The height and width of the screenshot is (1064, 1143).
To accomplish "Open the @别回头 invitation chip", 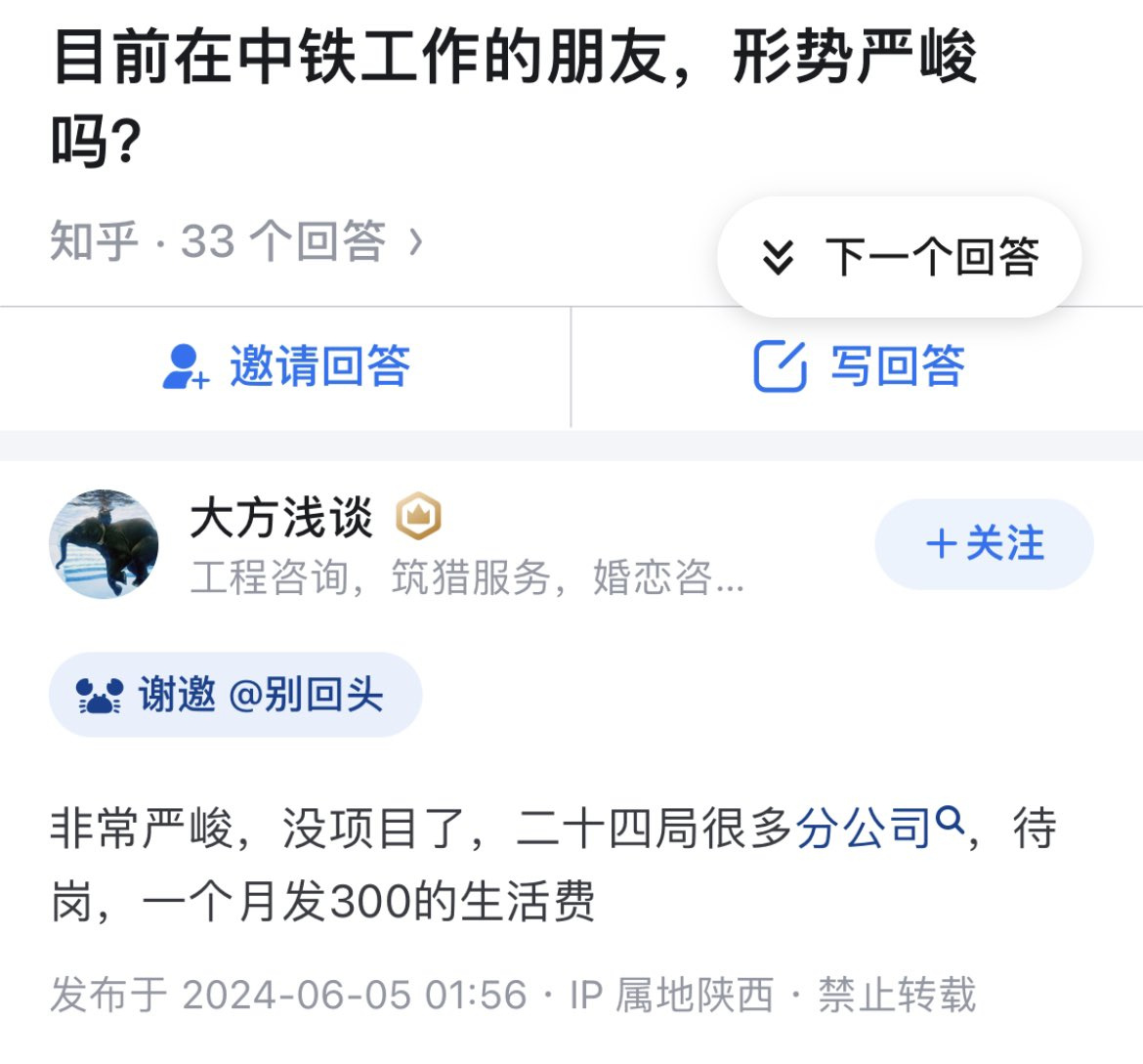I will tap(235, 696).
